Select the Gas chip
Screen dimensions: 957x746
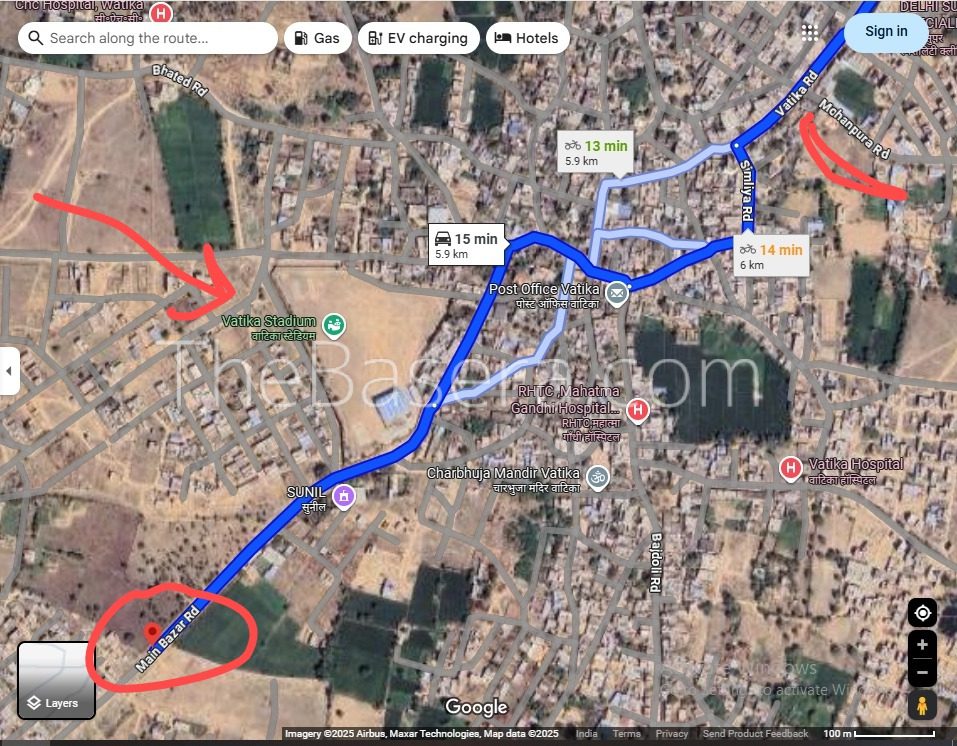point(316,38)
